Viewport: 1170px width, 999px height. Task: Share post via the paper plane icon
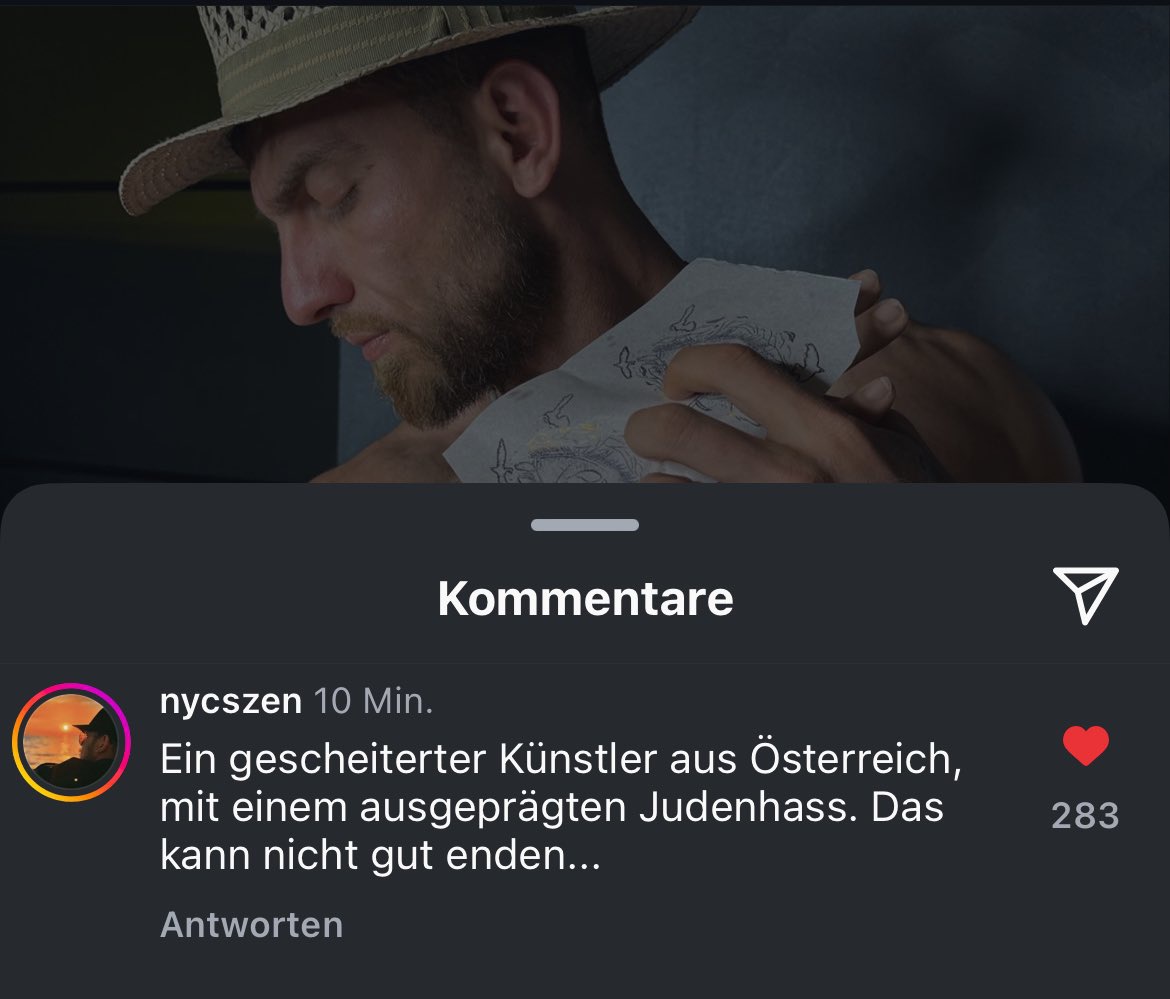(1085, 596)
